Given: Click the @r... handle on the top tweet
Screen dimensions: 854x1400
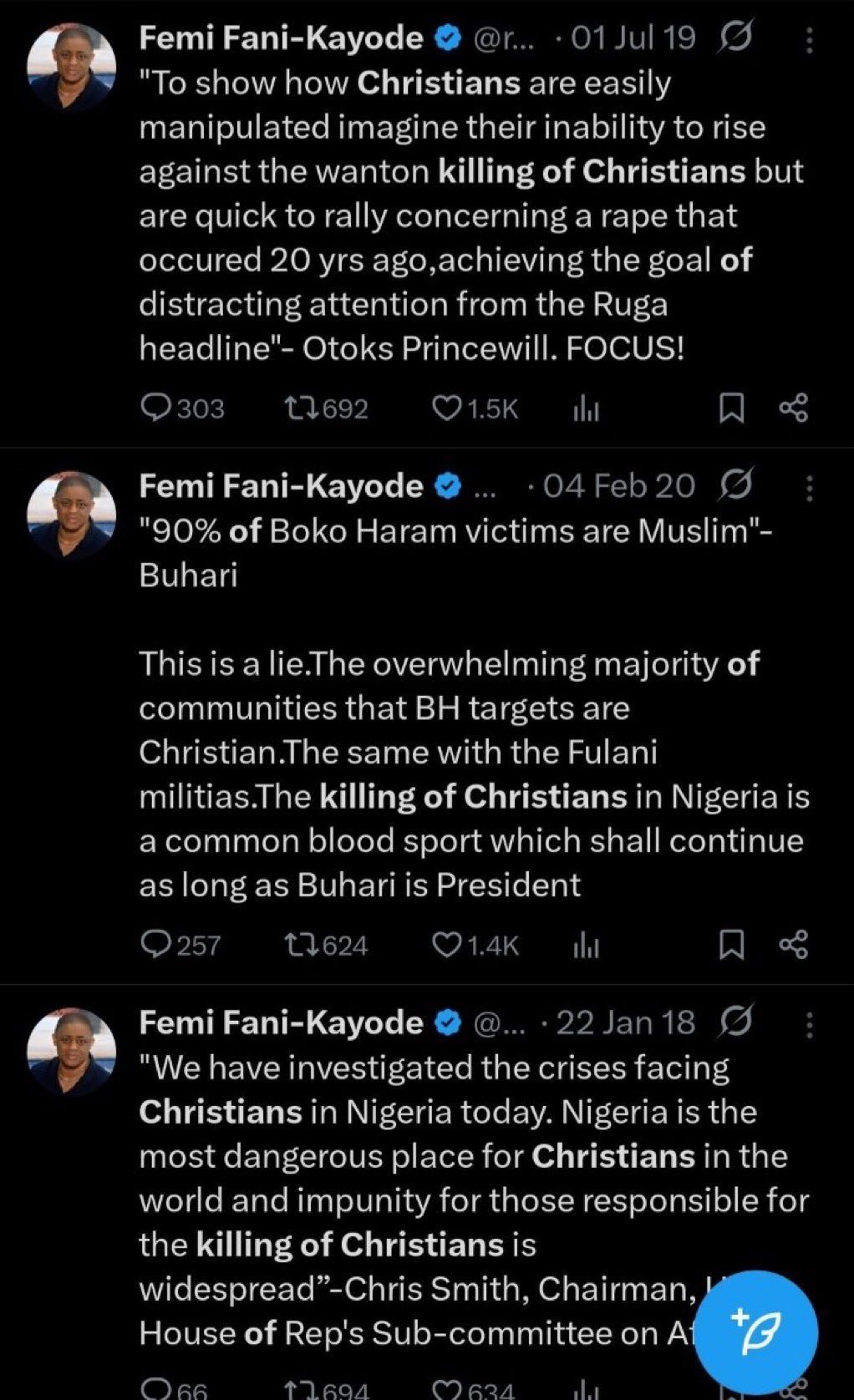Looking at the screenshot, I should 505,37.
